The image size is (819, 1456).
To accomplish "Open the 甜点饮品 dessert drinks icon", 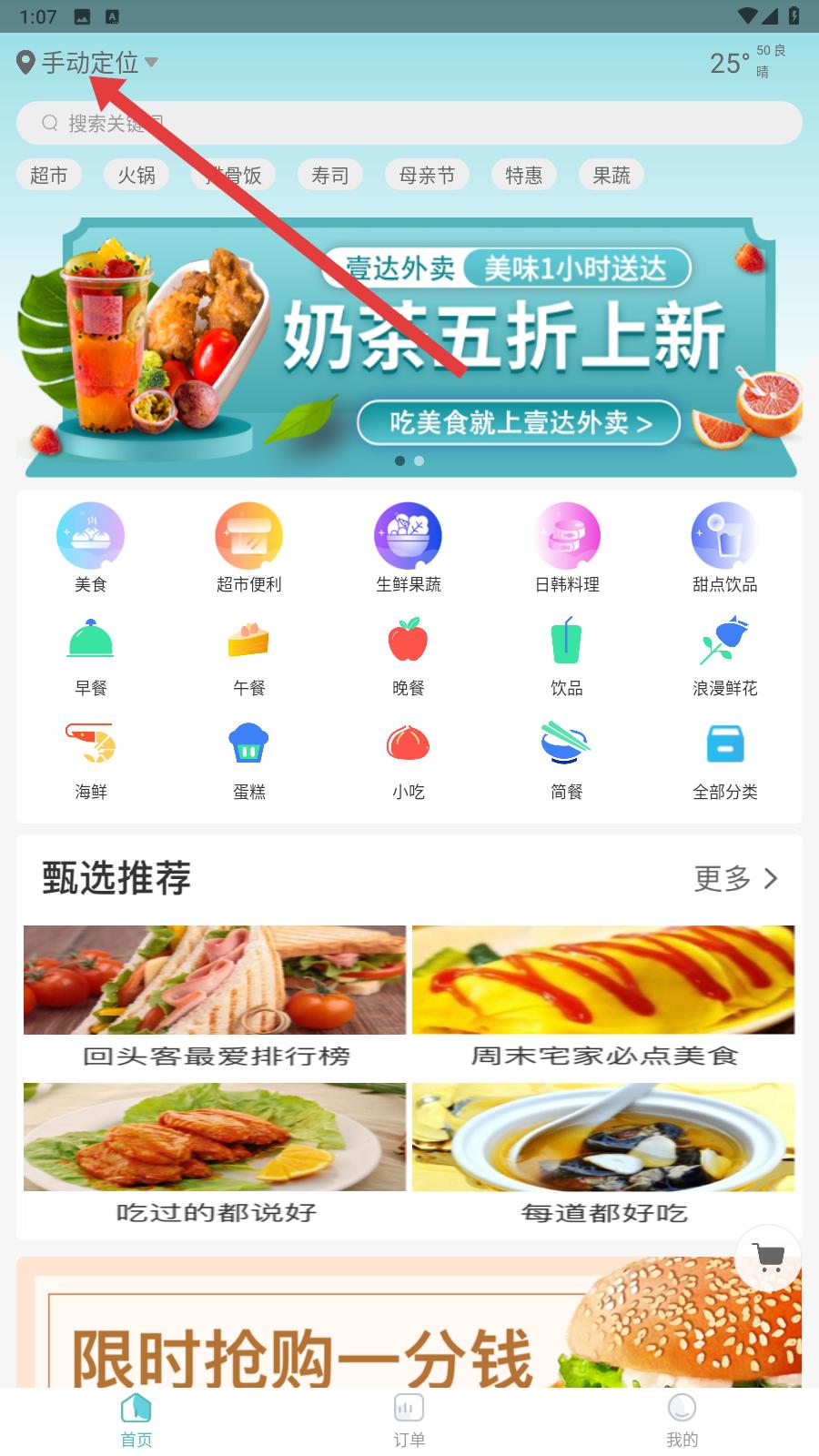I will pyautogui.click(x=724, y=546).
